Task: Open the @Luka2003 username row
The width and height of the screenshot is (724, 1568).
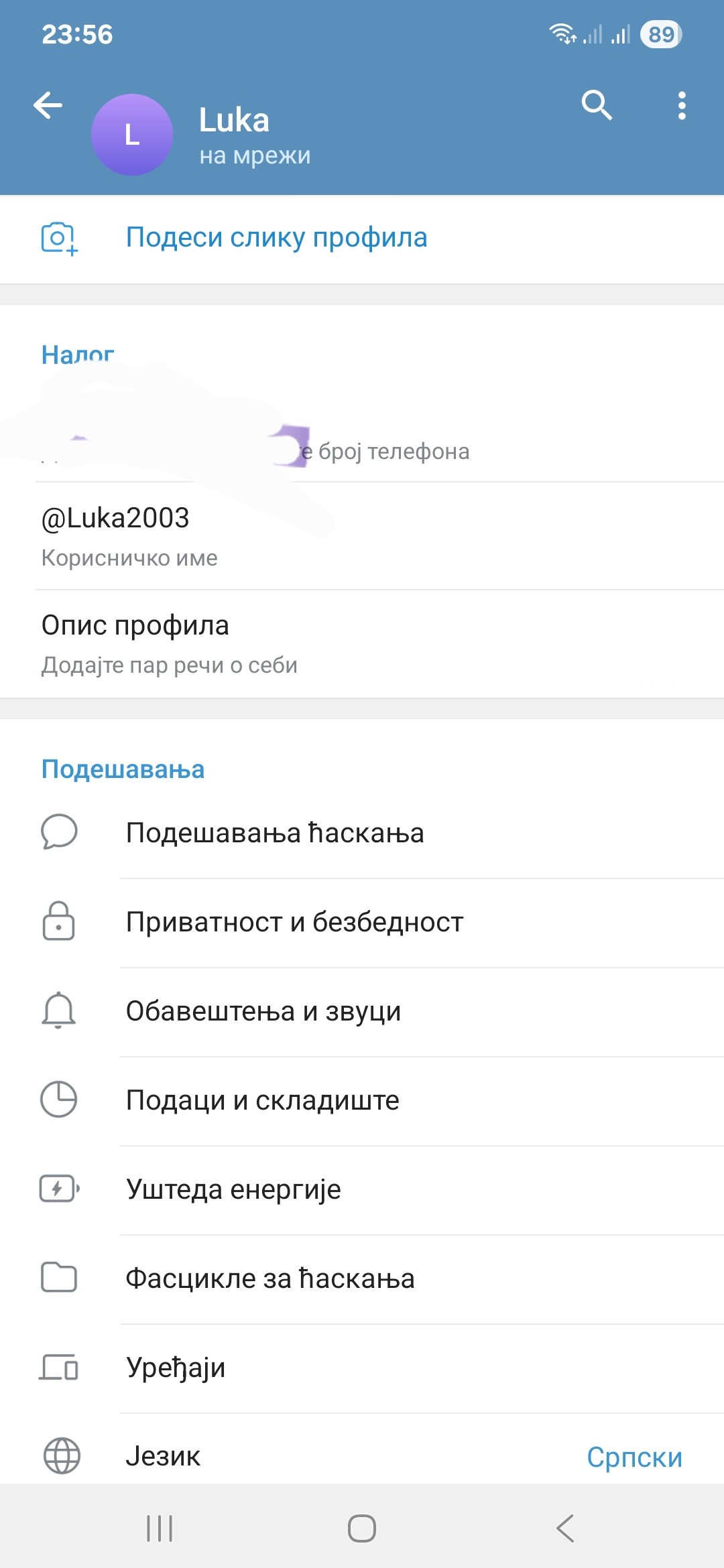Action: (x=362, y=536)
